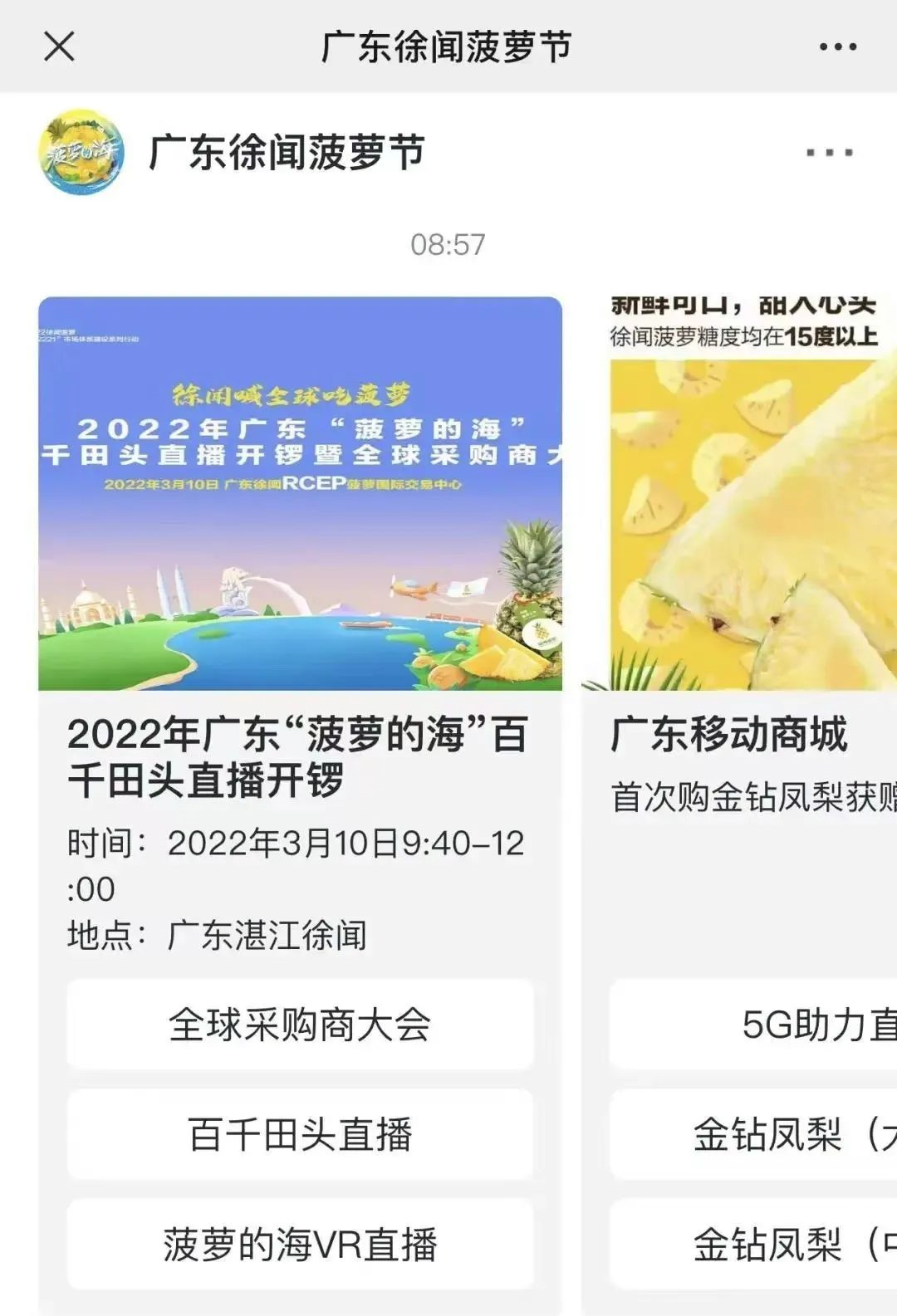The width and height of the screenshot is (897, 1316).
Task: Open the 广东徐闻菠萝节 account avatar
Action: pyautogui.click(x=81, y=153)
